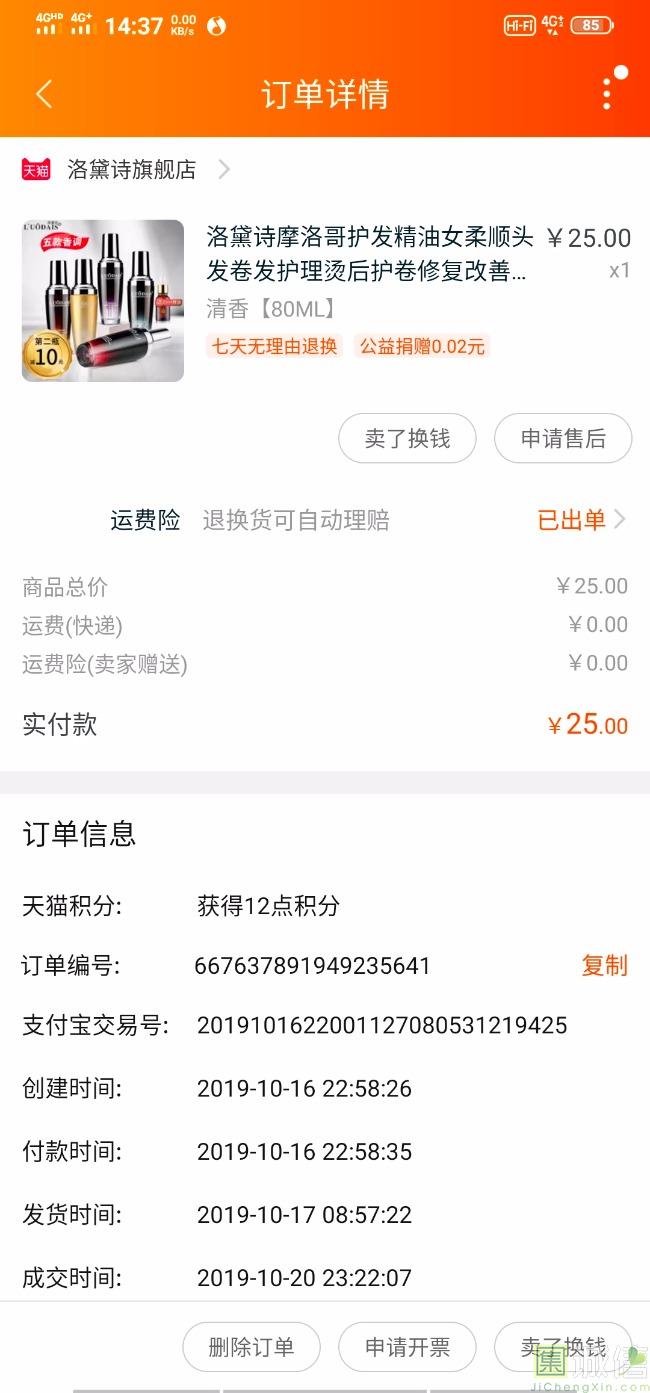Tap the 申请售后 button
The height and width of the screenshot is (1393, 650).
click(x=563, y=438)
